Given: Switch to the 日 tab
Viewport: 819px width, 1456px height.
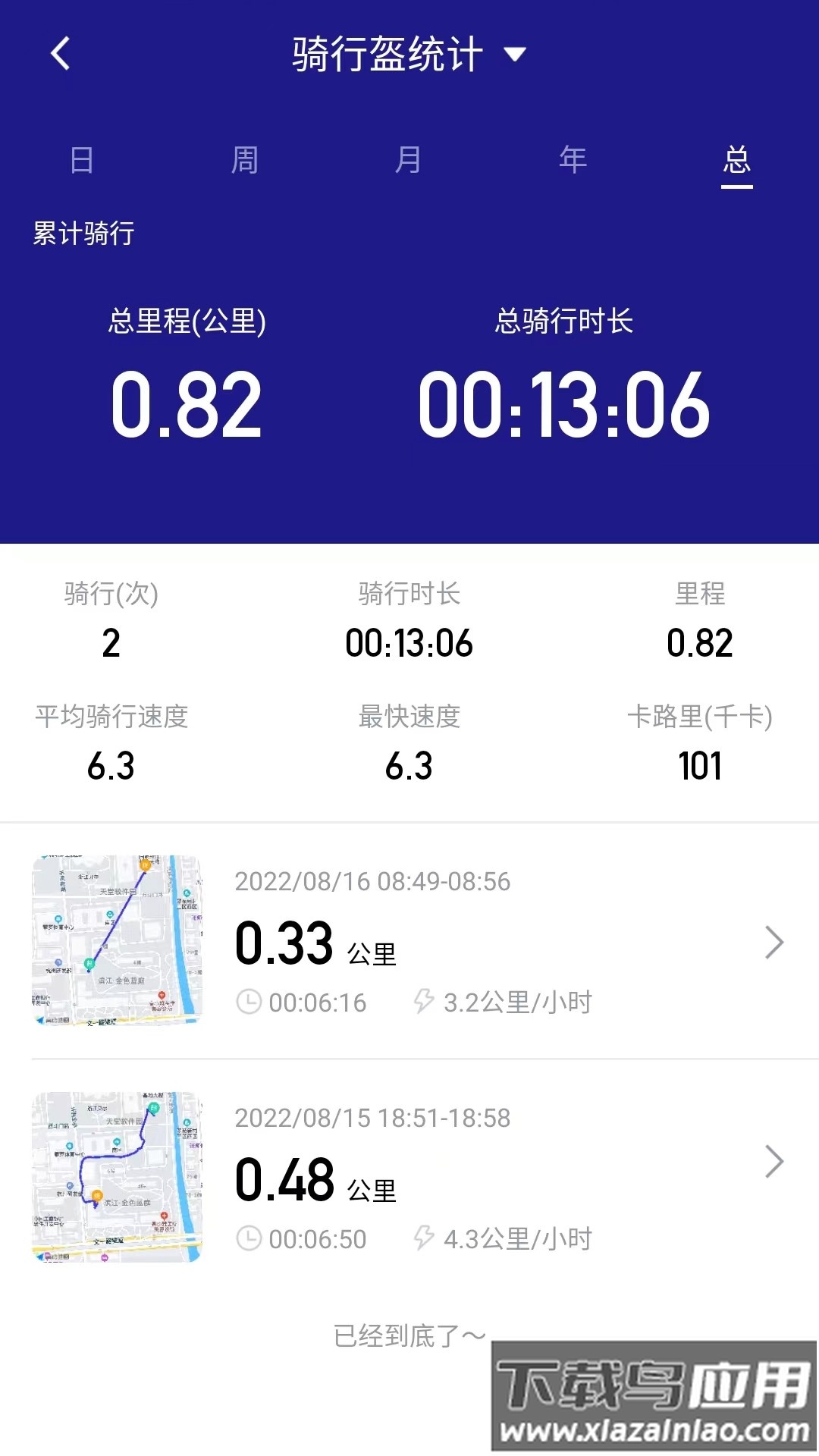Looking at the screenshot, I should coord(82,161).
